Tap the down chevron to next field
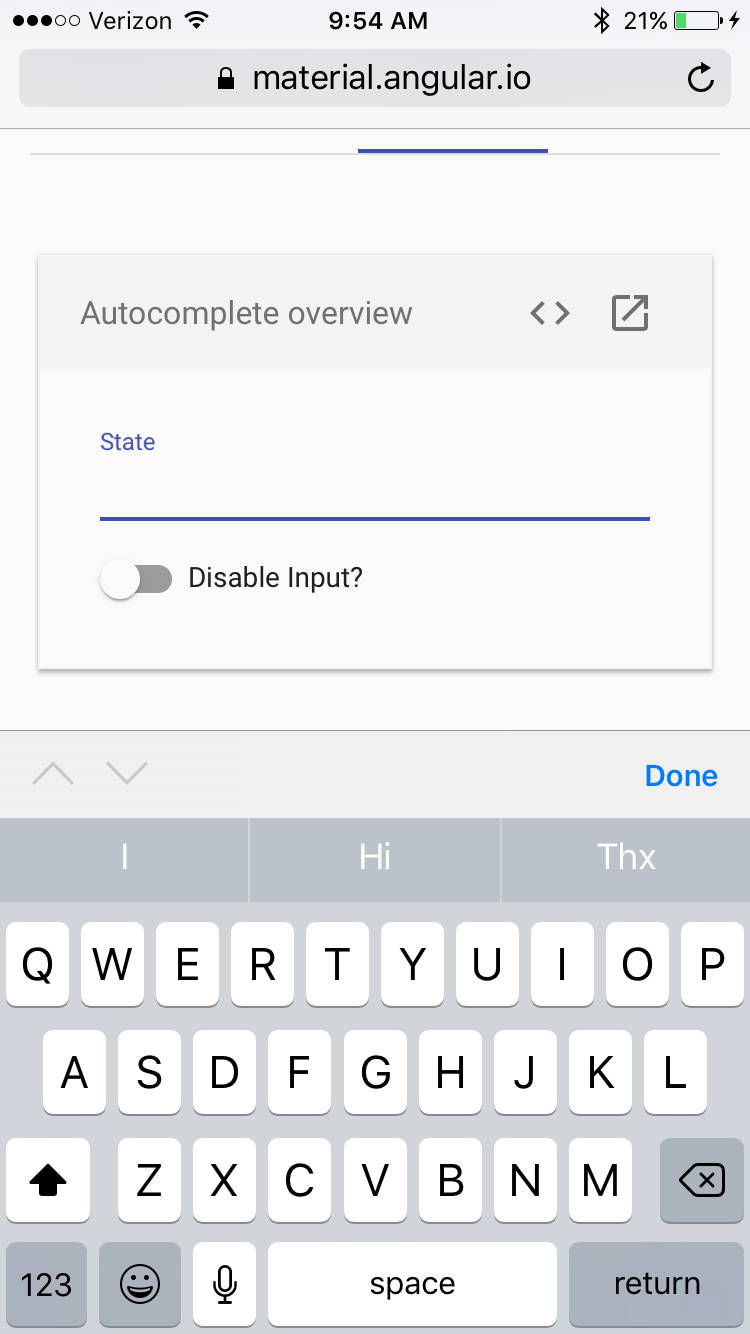The width and height of the screenshot is (750, 1334). pos(126,774)
